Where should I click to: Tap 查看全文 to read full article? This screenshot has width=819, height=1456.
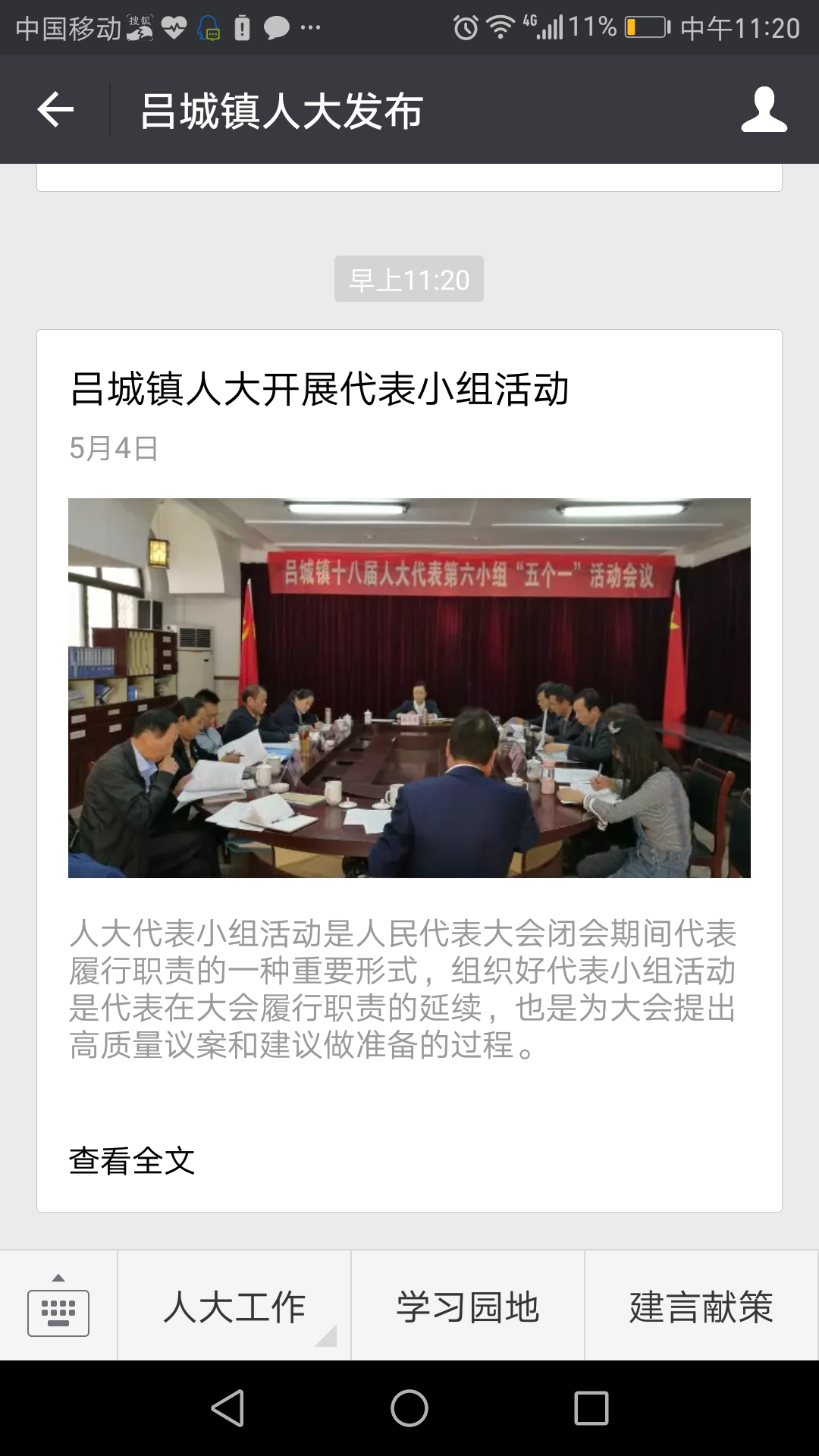pyautogui.click(x=132, y=1160)
